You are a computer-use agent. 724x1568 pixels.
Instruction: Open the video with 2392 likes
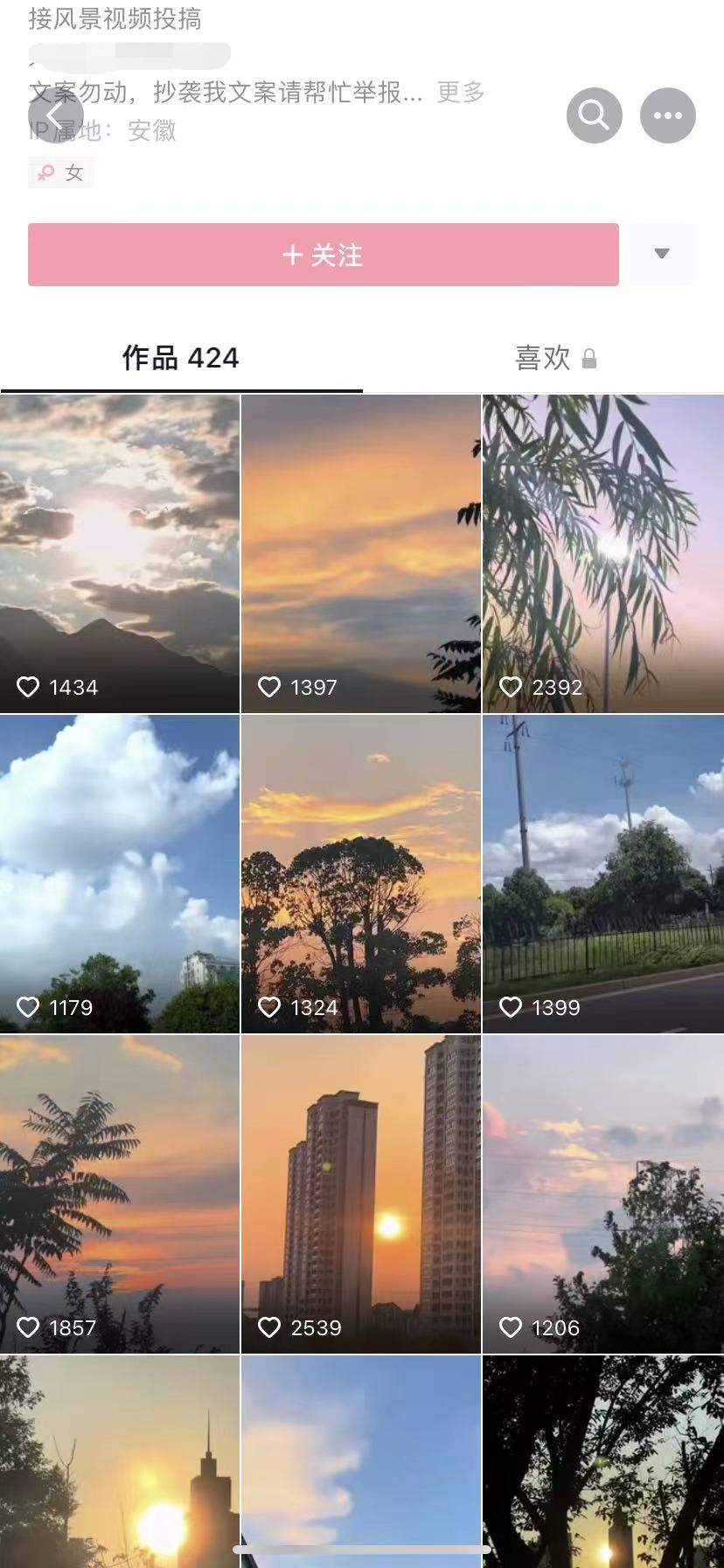(x=602, y=553)
